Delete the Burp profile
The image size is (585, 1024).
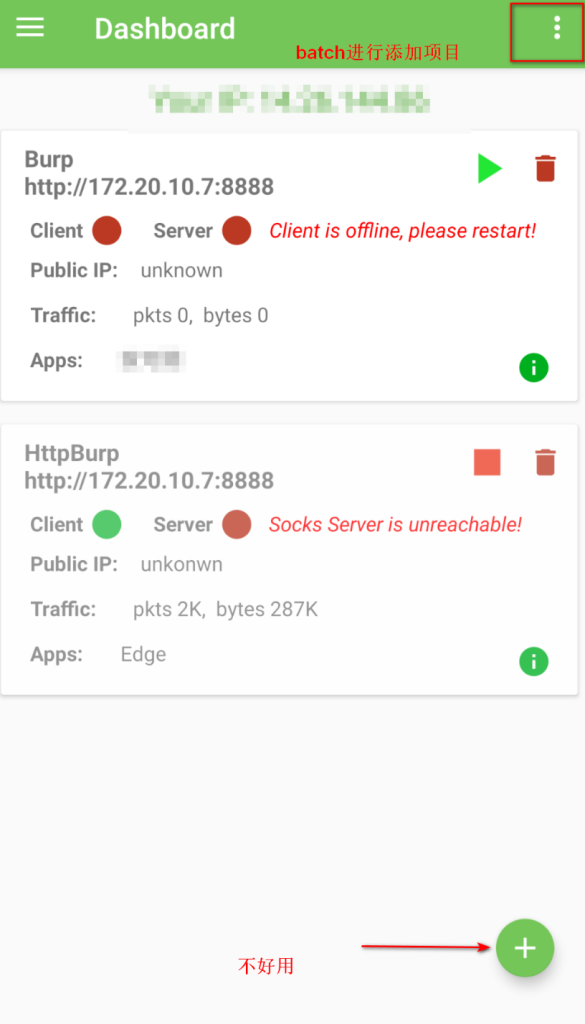[x=545, y=168]
